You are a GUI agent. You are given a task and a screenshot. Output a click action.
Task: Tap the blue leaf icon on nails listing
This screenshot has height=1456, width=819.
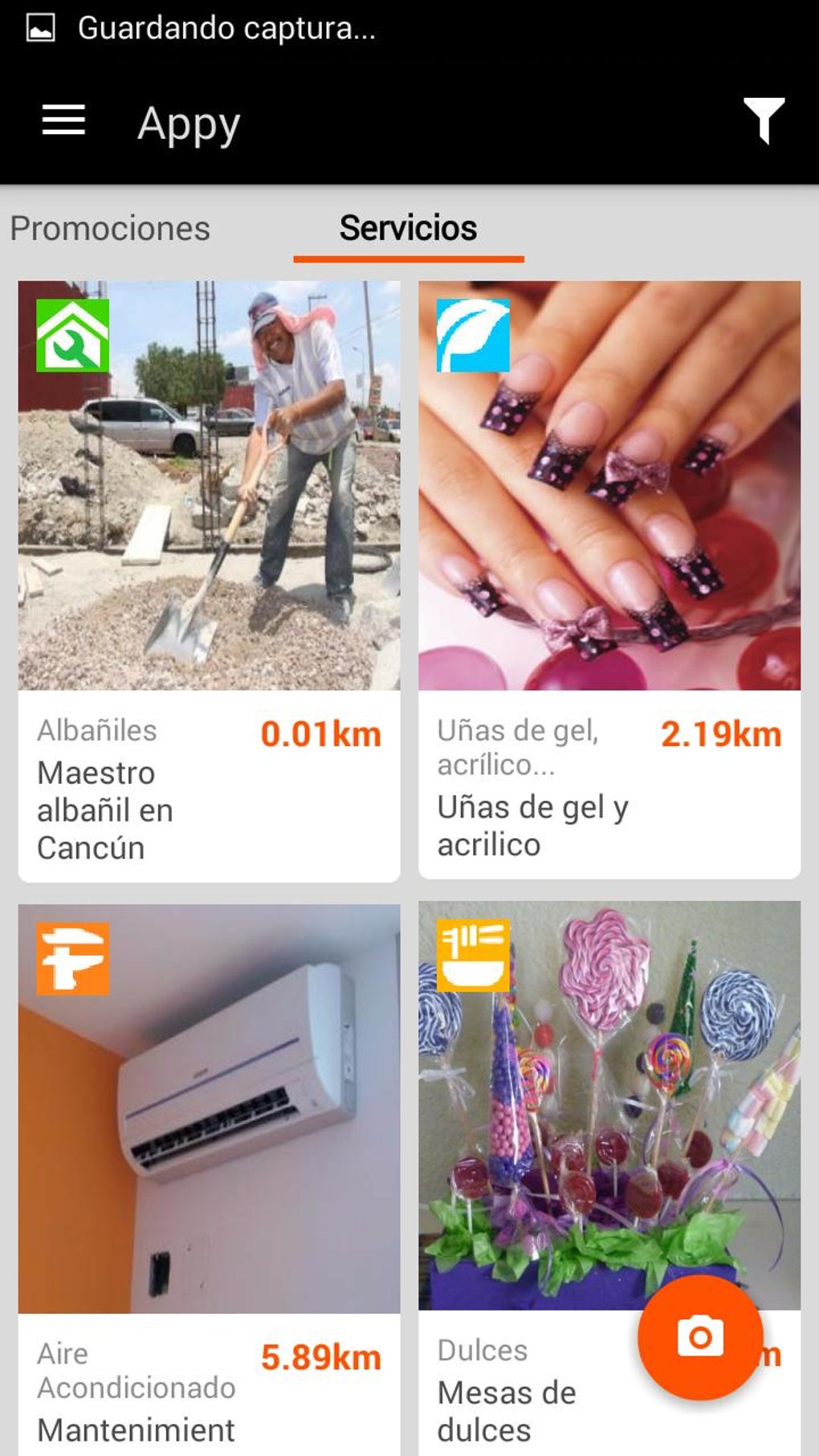473,336
